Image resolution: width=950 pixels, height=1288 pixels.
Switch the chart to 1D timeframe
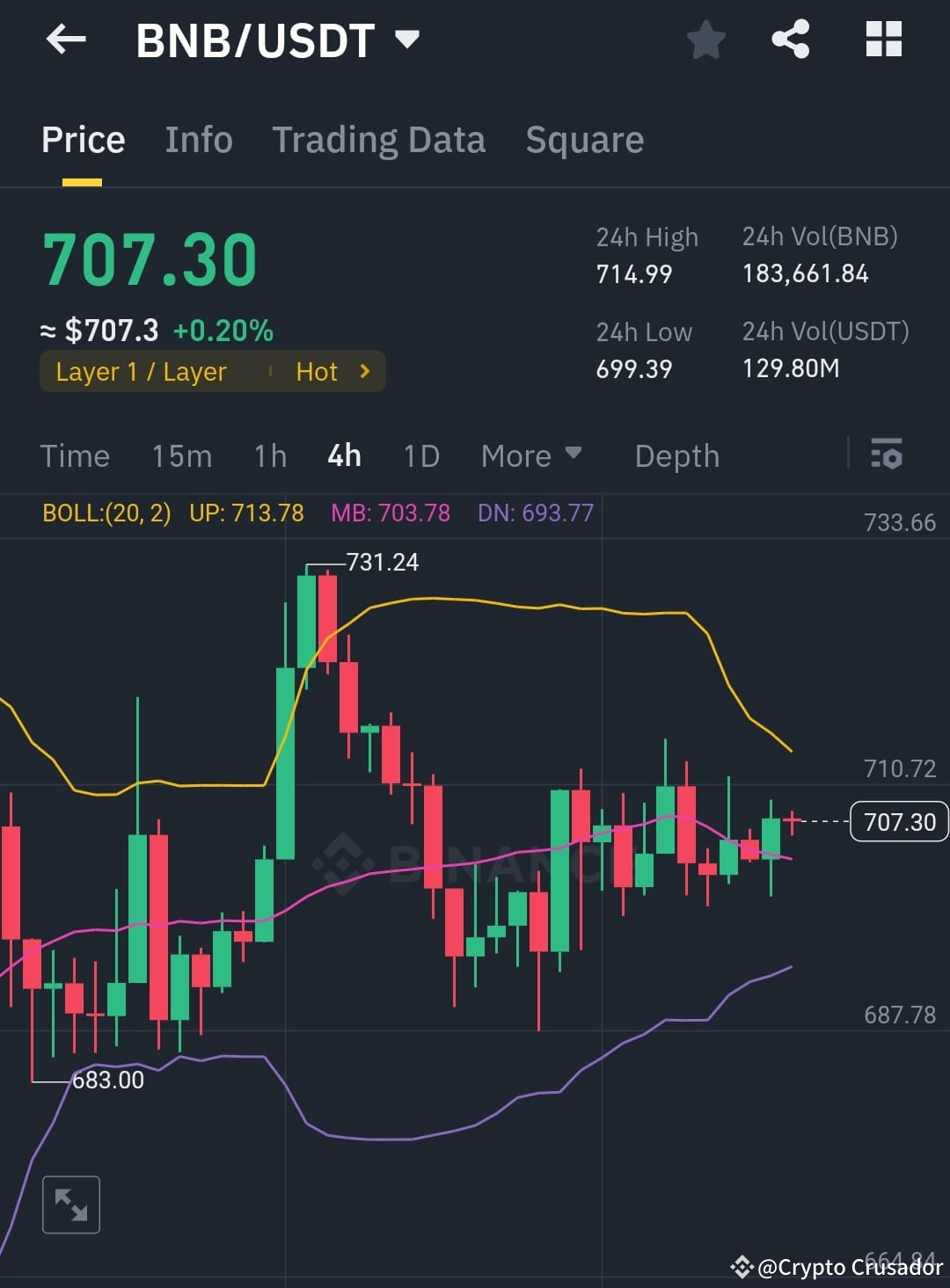420,455
